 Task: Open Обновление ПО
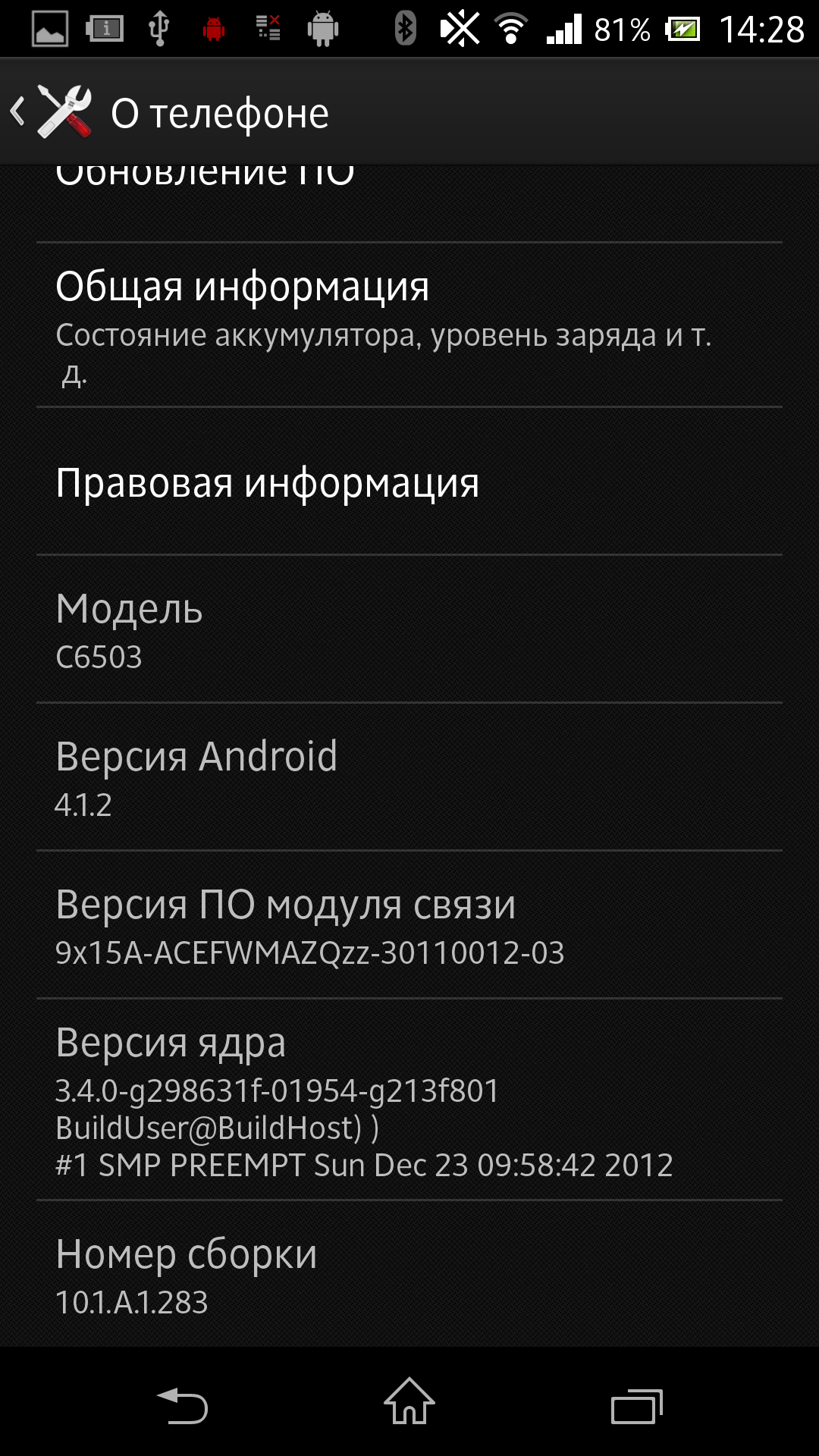(409, 203)
